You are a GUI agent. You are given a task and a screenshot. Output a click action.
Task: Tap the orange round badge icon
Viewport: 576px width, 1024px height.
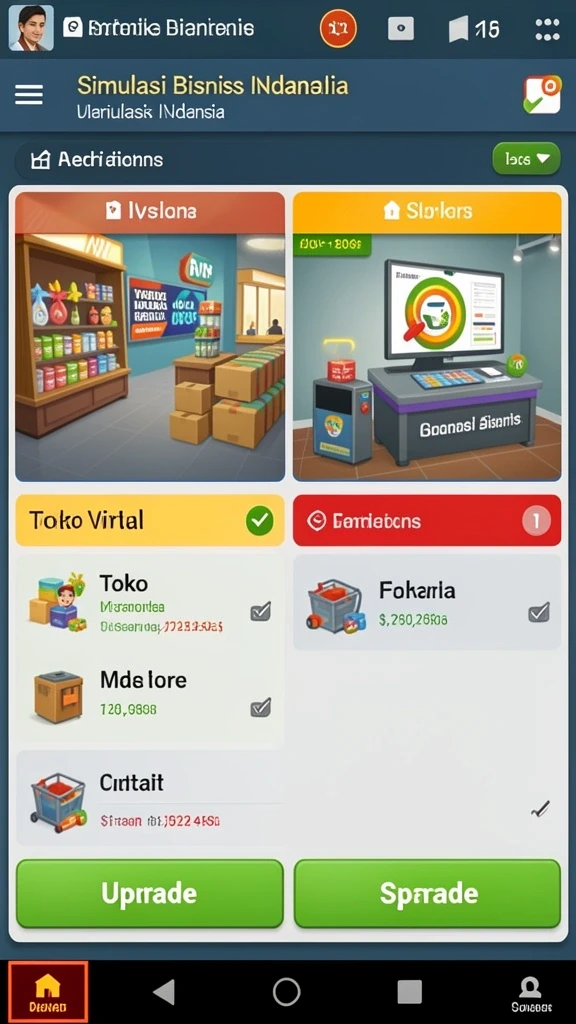click(338, 29)
